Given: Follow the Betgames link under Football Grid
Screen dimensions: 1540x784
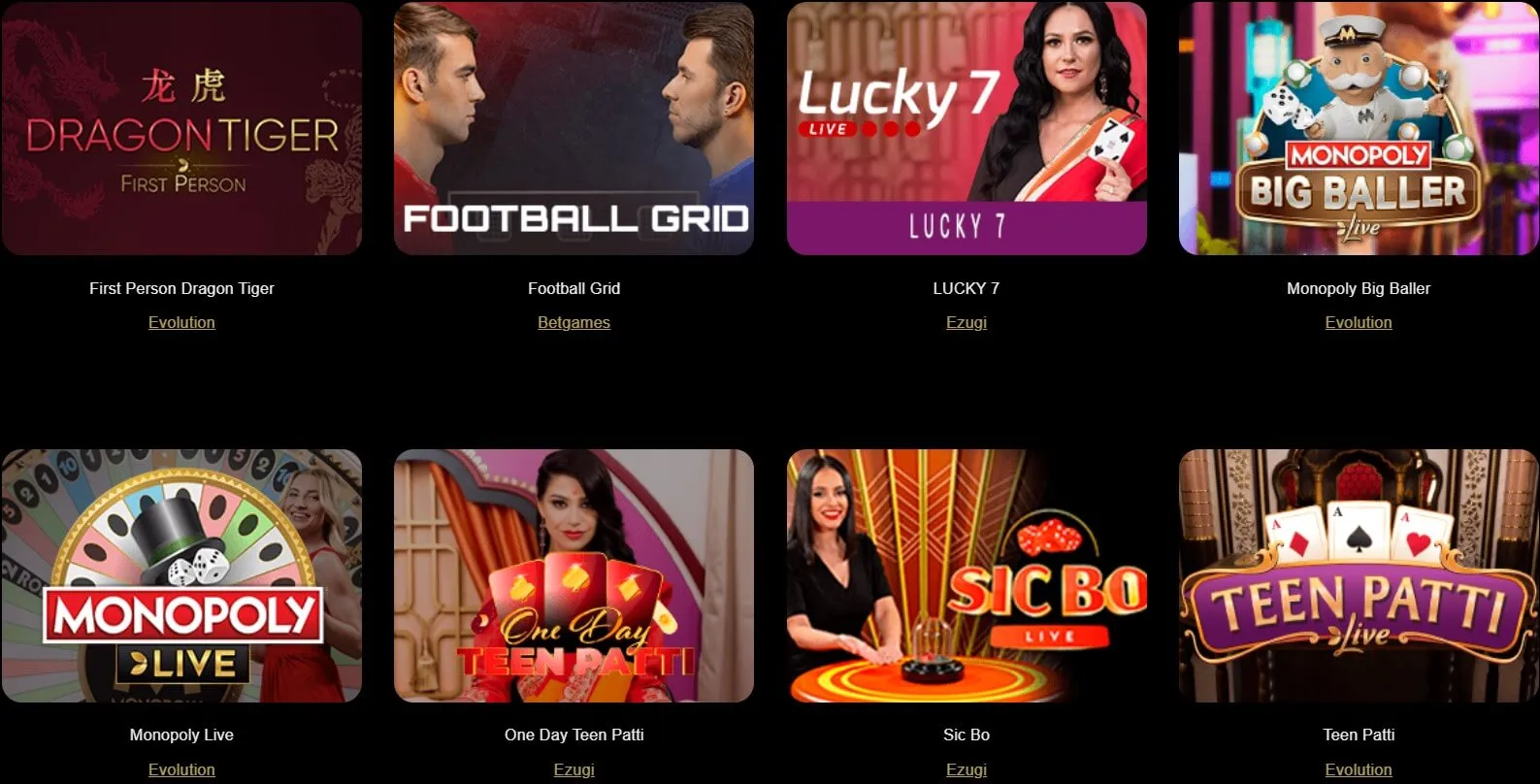Looking at the screenshot, I should (x=573, y=322).
